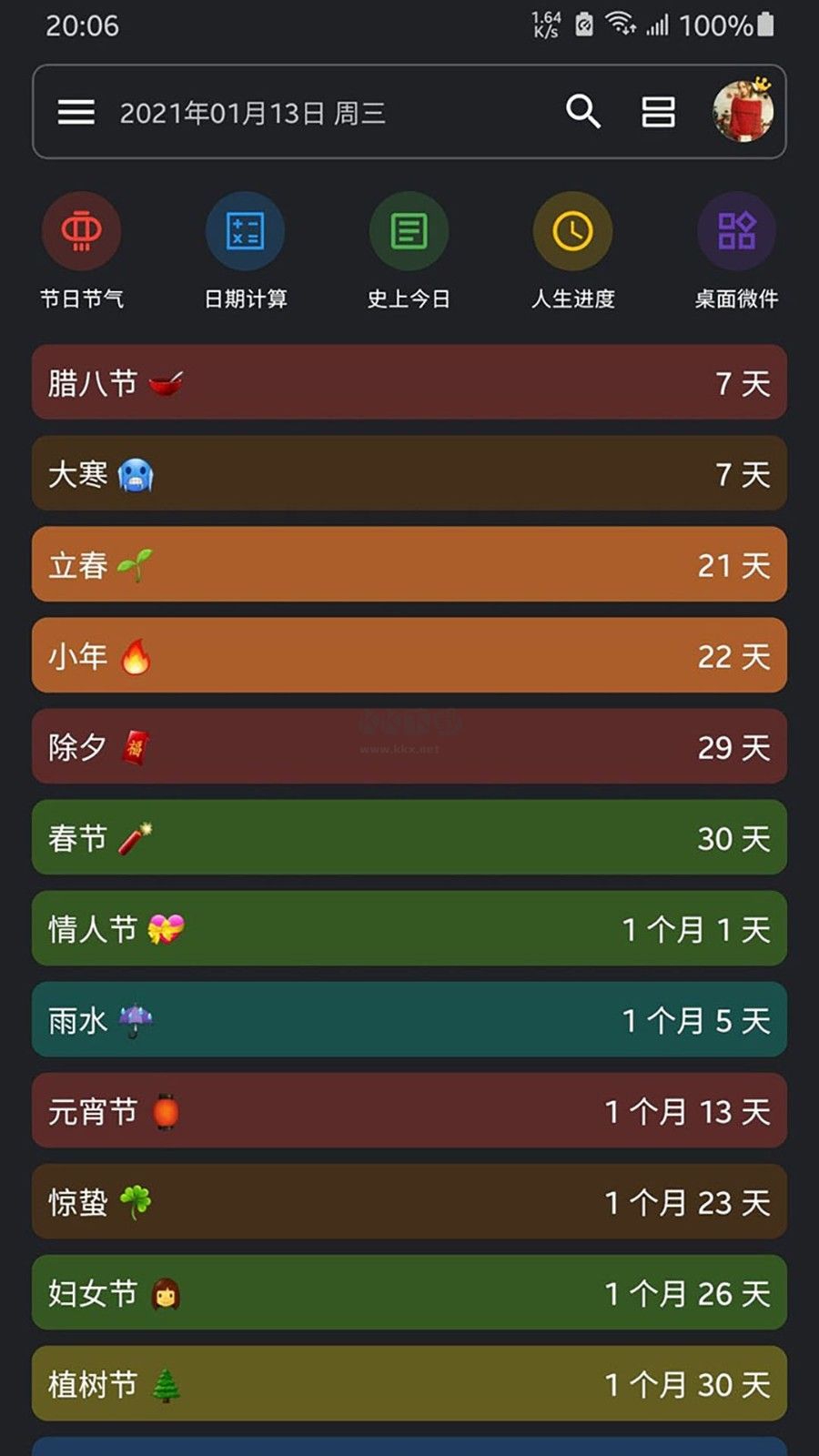Click the search magnifier icon
The image size is (819, 1456).
pos(583,112)
